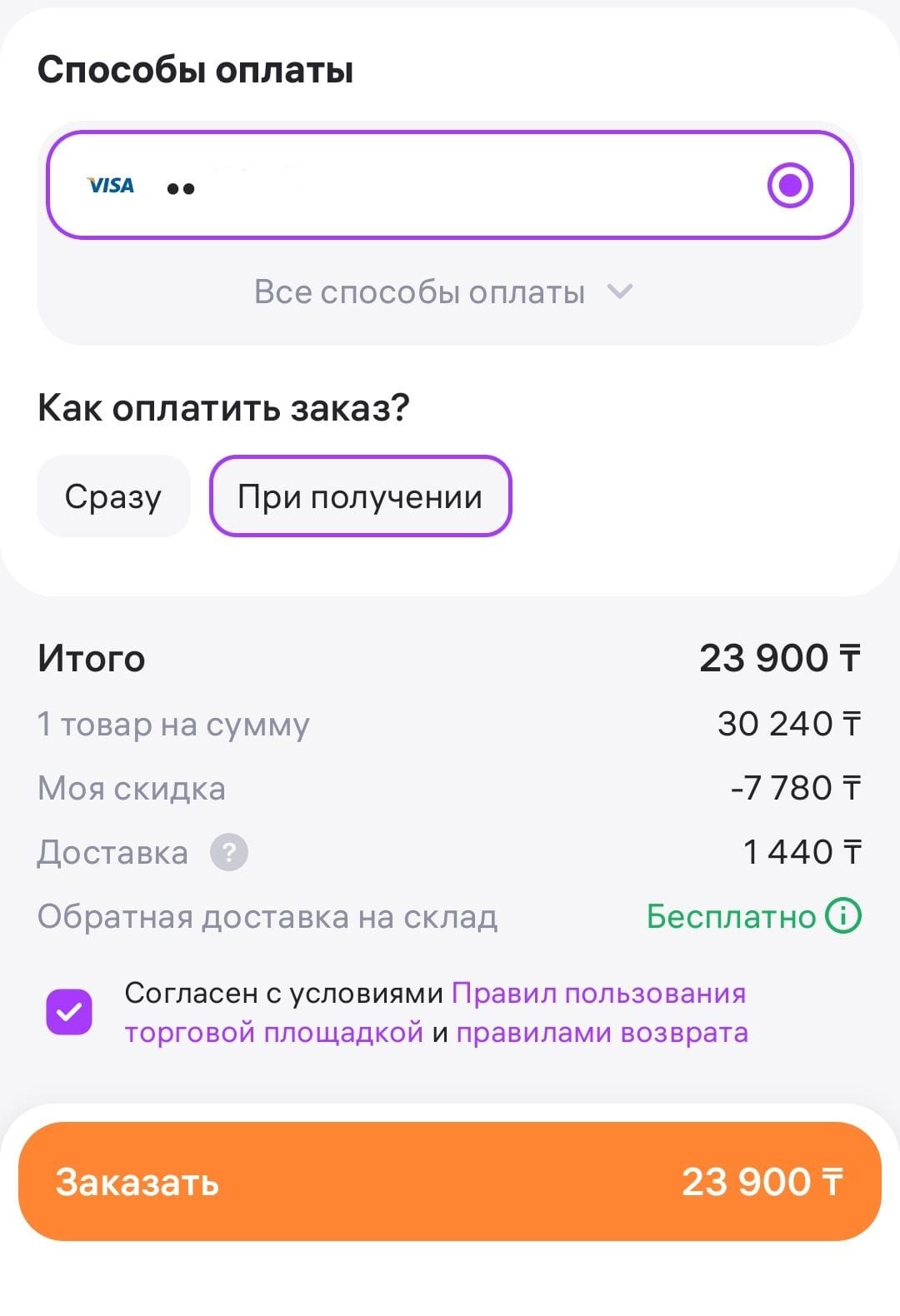This screenshot has height=1316, width=900.
Task: Open Правил пользования торговой площадкой link
Action: [x=598, y=994]
